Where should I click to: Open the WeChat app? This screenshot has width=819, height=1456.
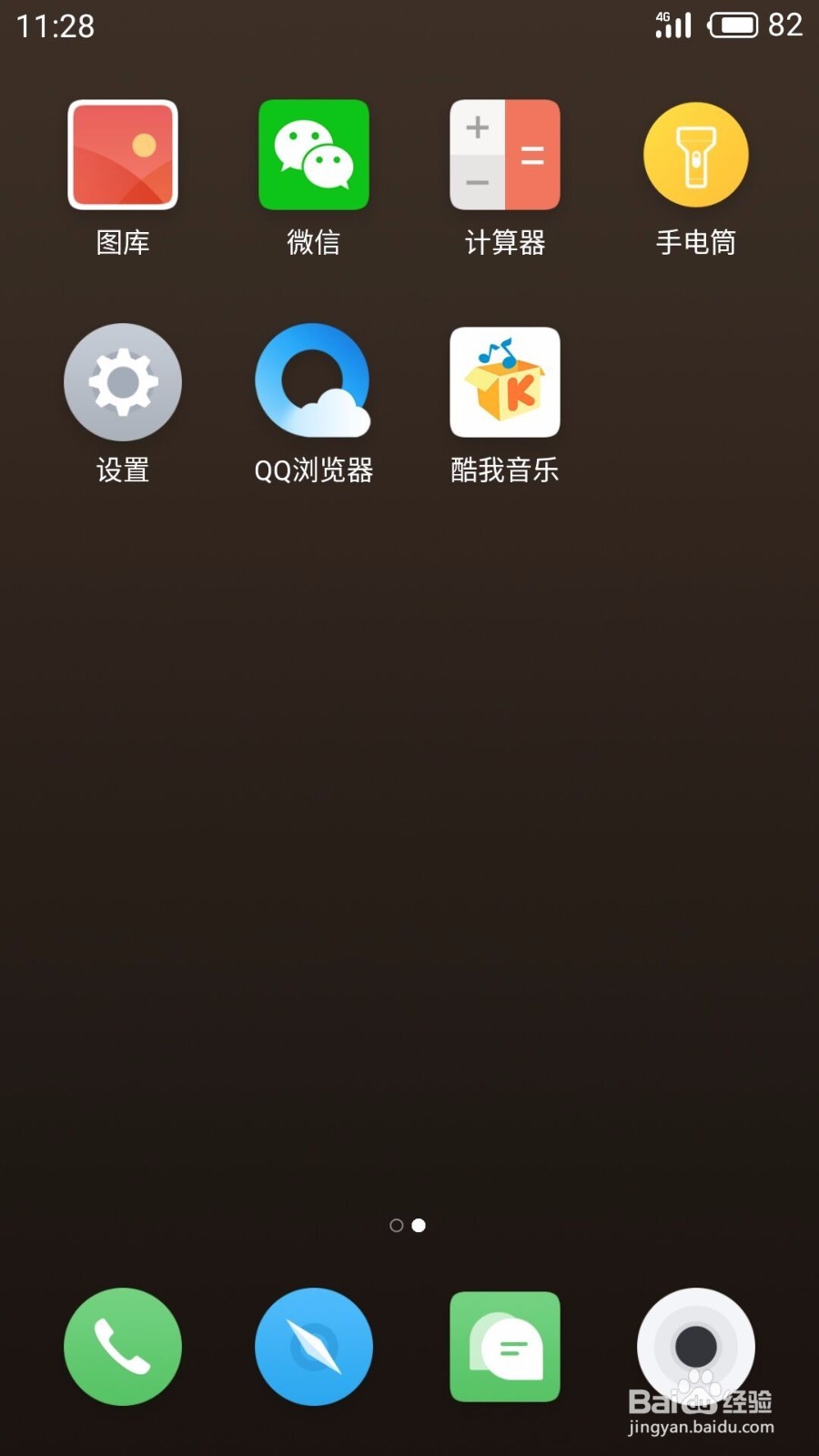pyautogui.click(x=314, y=155)
